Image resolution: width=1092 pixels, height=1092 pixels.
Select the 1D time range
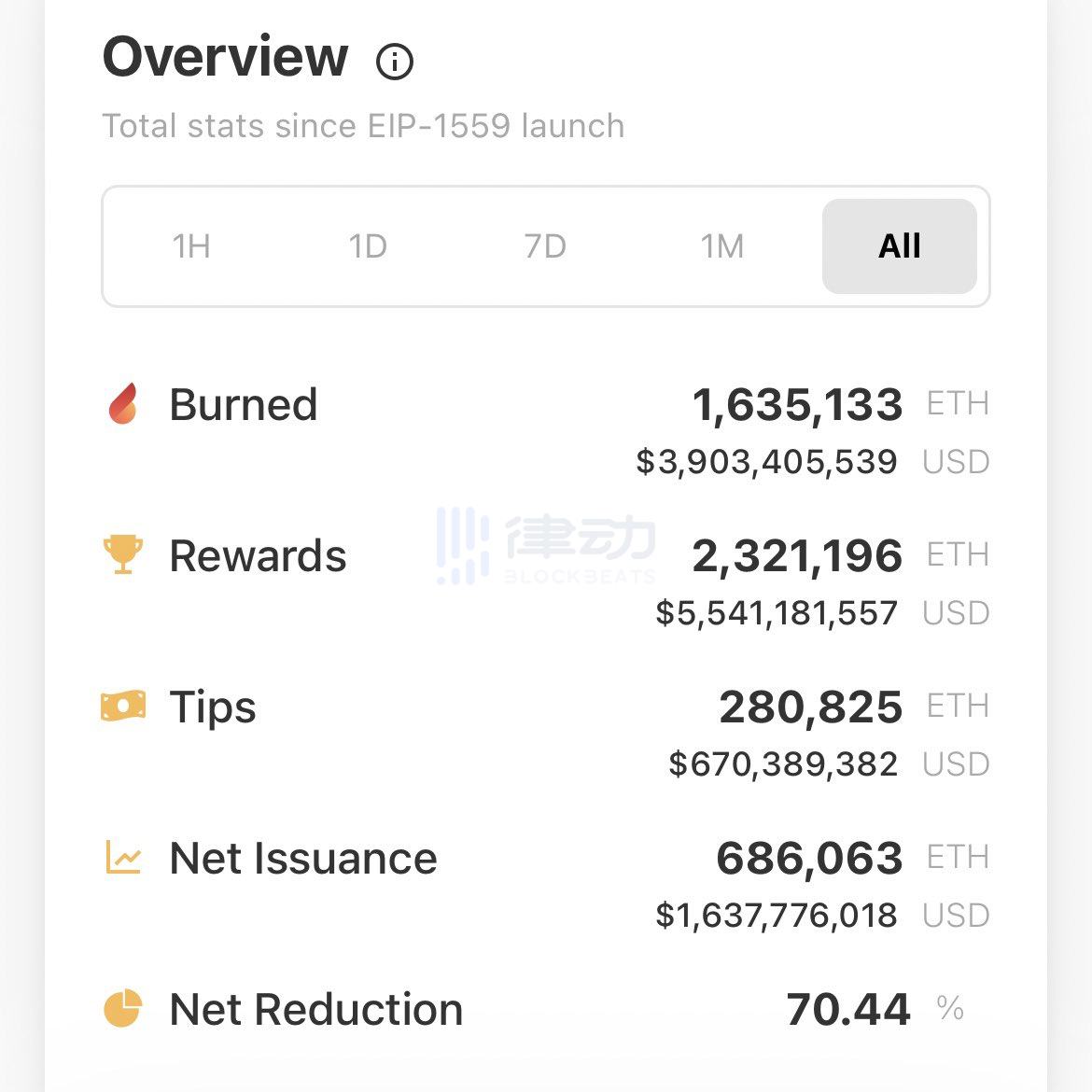coord(368,246)
